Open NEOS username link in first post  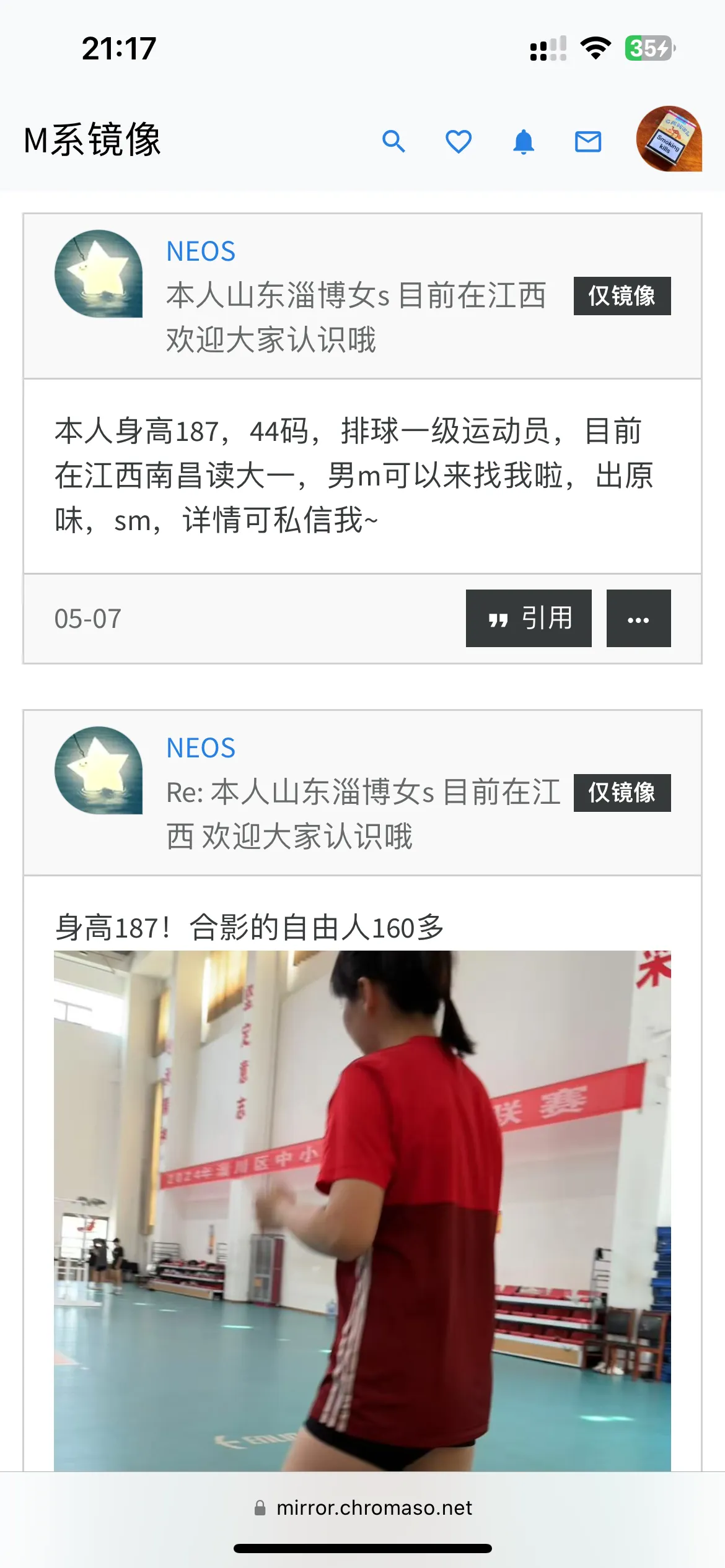point(201,251)
